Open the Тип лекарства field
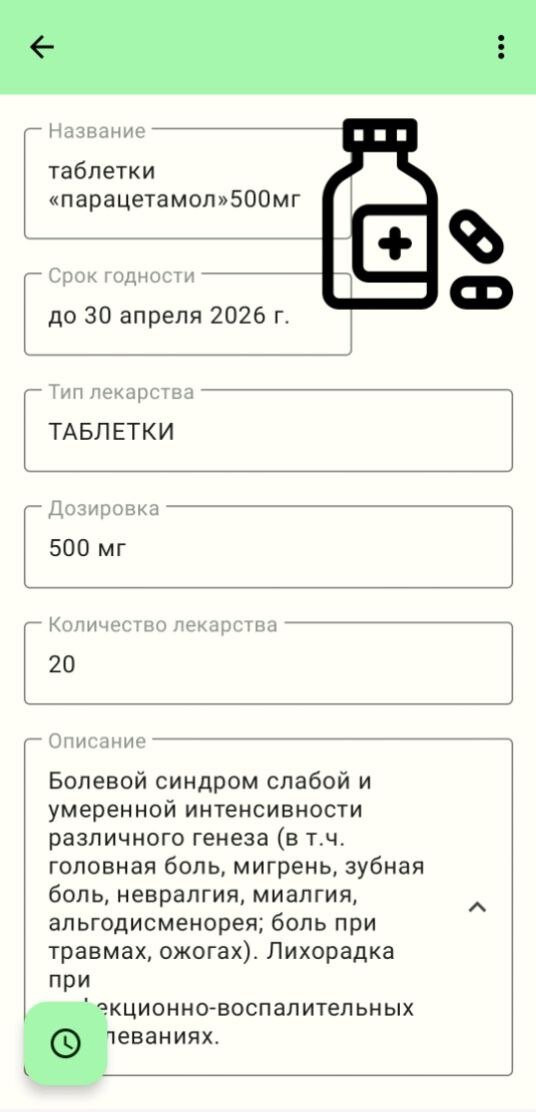536x1112 pixels. click(268, 430)
